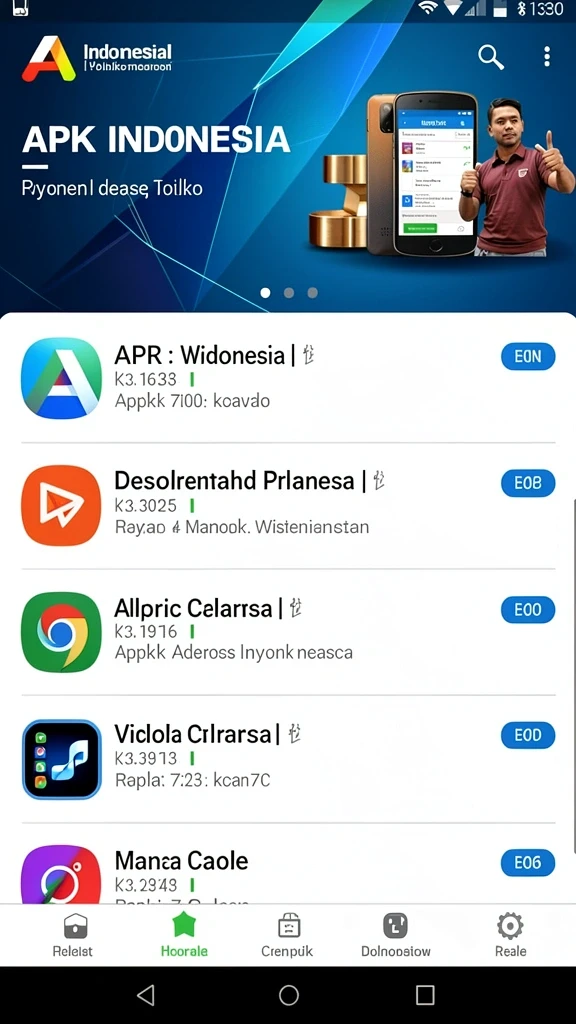576x1024 pixels.
Task: Switch to the Releist tab
Action: [72, 936]
